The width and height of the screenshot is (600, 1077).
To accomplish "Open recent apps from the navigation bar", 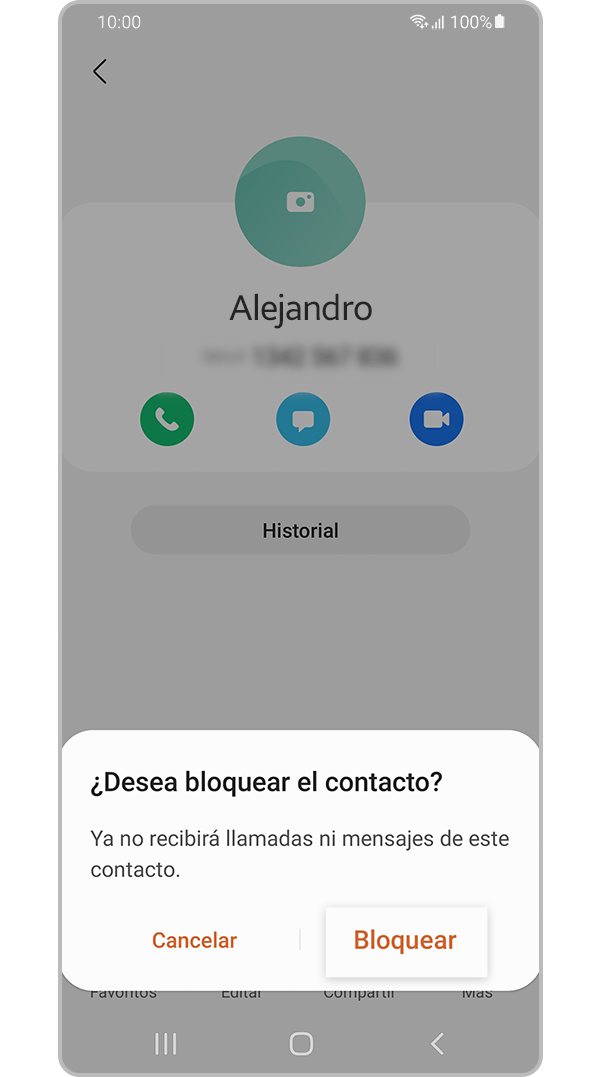I will tap(166, 1044).
